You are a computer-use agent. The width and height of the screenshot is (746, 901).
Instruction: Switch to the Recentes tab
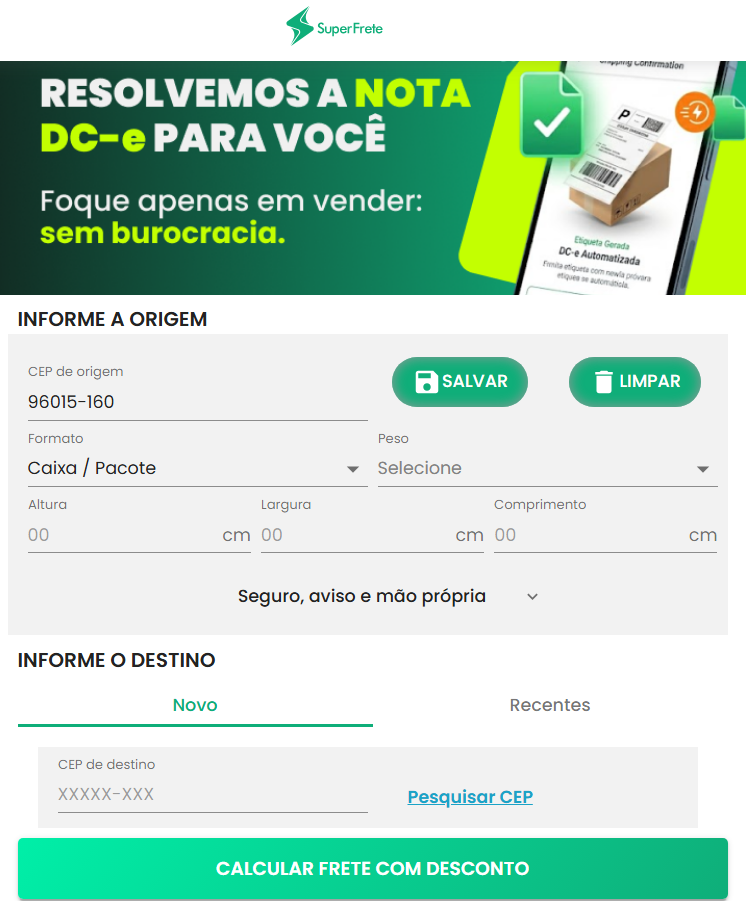pos(550,705)
